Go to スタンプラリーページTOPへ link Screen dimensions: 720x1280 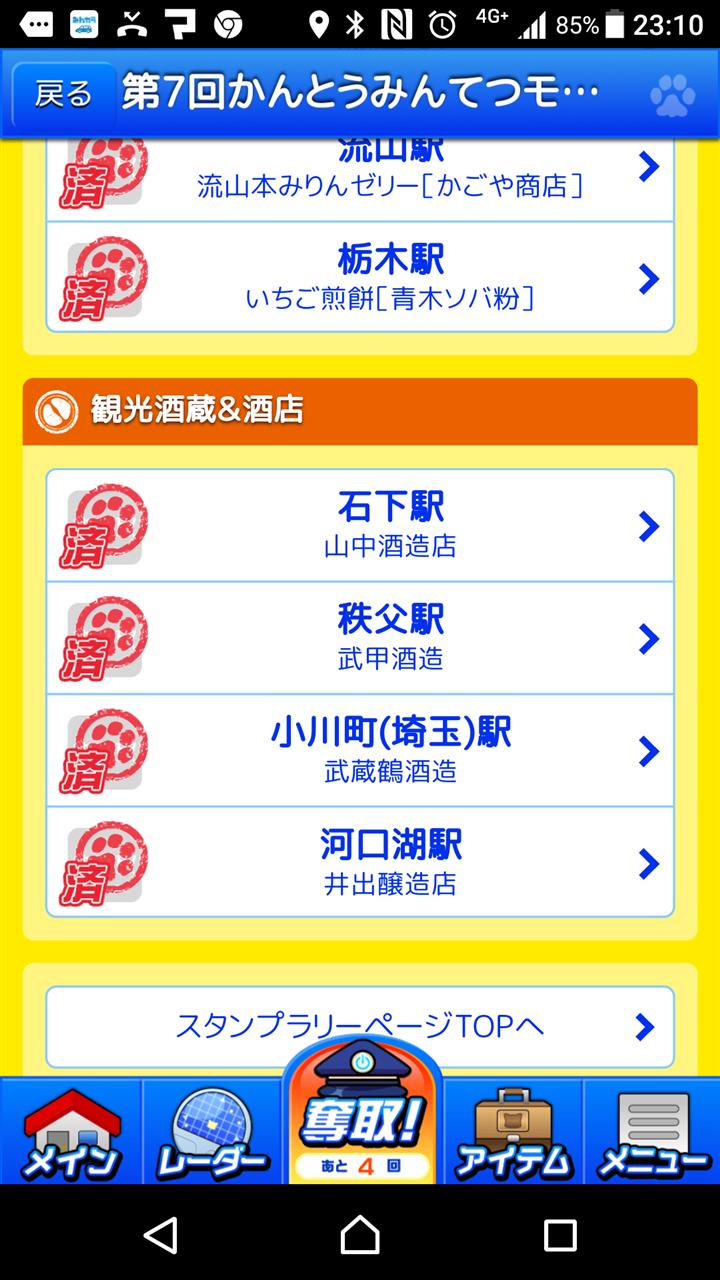click(x=360, y=1026)
